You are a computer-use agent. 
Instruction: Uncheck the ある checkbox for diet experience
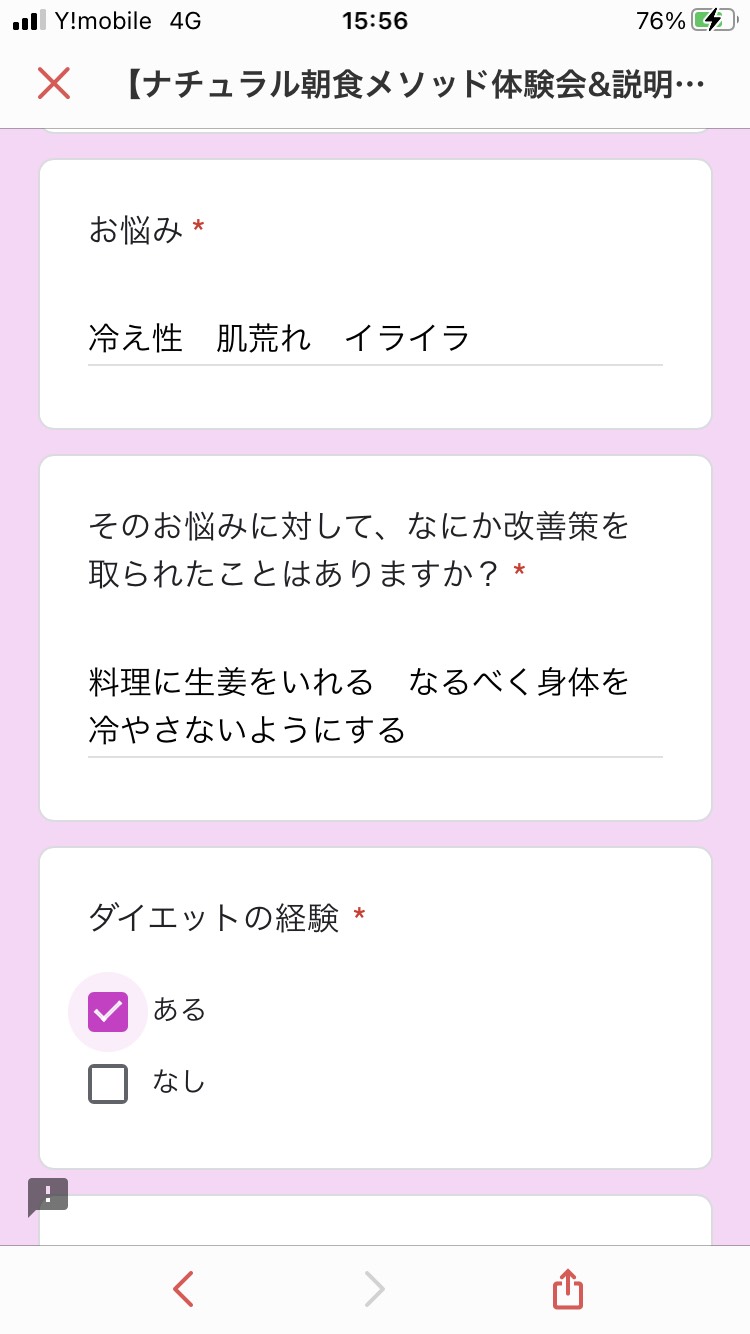(108, 1012)
